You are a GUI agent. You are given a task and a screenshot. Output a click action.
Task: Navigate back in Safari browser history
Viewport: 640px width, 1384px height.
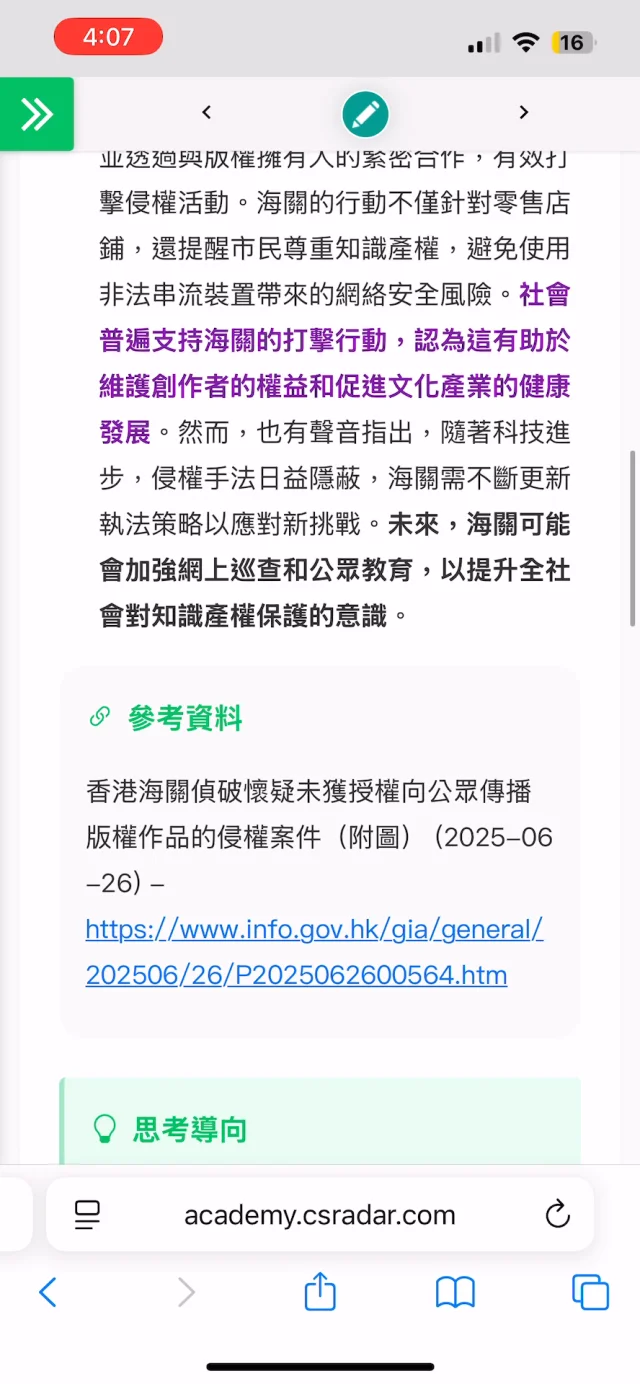[48, 1293]
